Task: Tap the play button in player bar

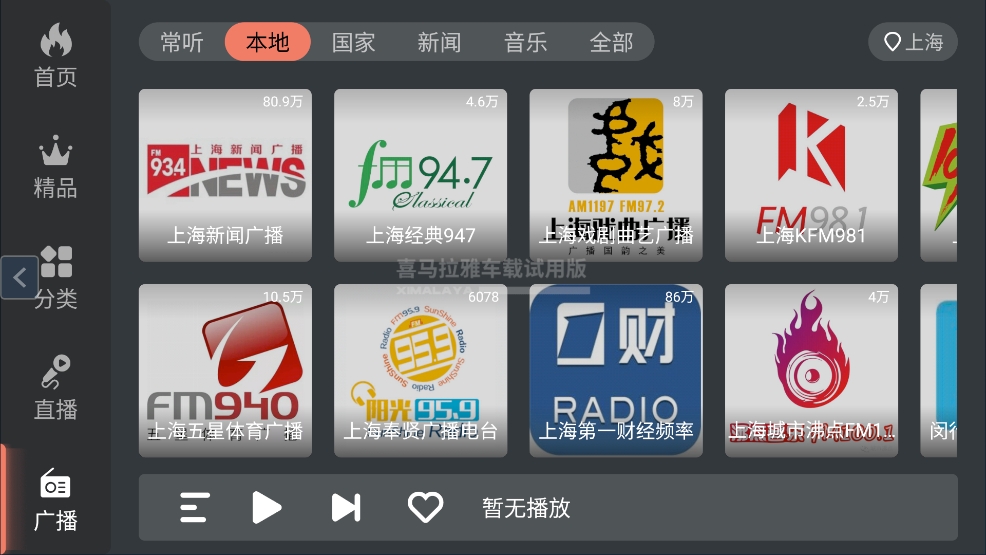Action: click(266, 508)
